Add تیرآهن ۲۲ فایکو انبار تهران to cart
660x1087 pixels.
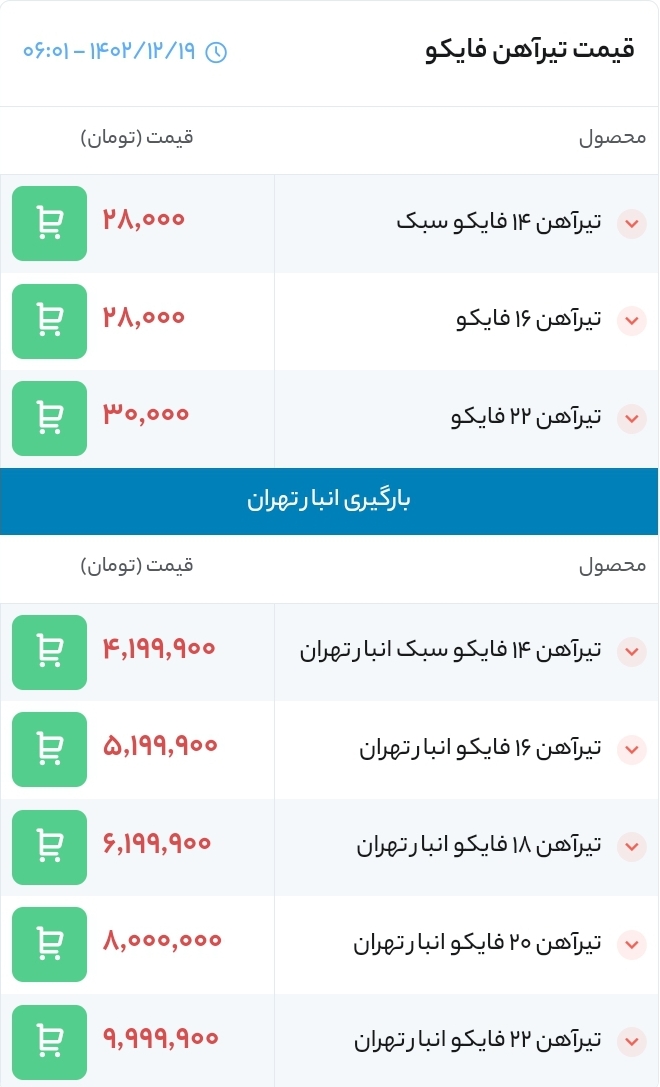[49, 1042]
